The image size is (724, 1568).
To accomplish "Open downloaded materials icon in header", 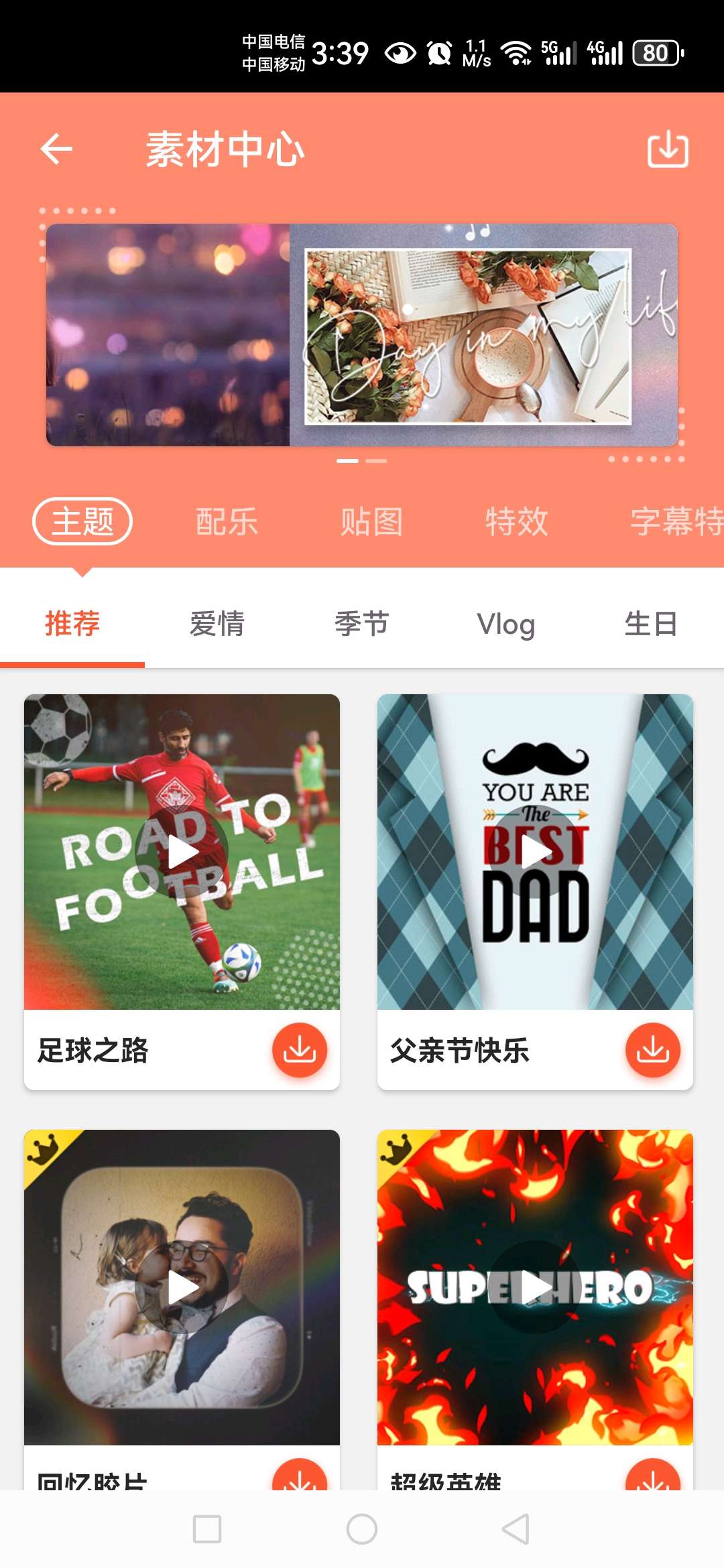I will click(x=668, y=149).
